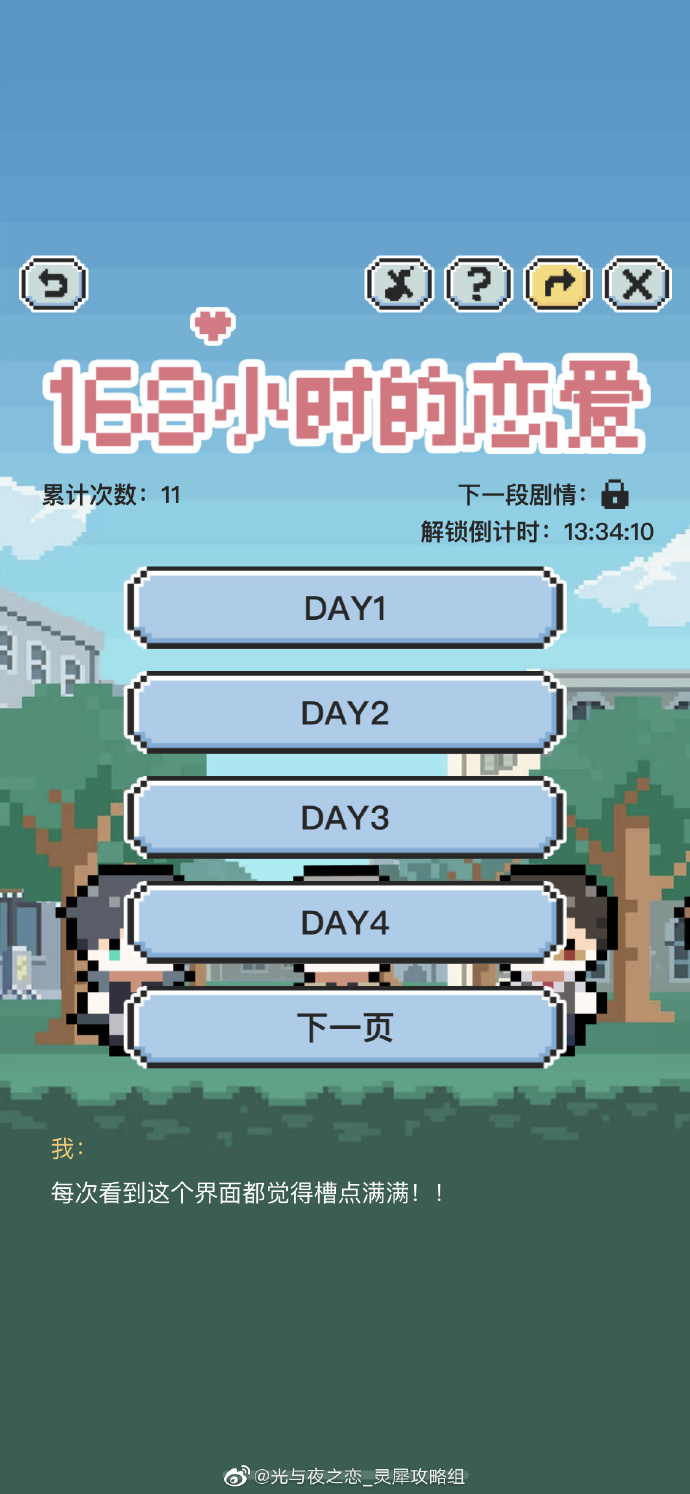Tap the return arrow icon
Viewport: 690px width, 1494px height.
tap(54, 285)
